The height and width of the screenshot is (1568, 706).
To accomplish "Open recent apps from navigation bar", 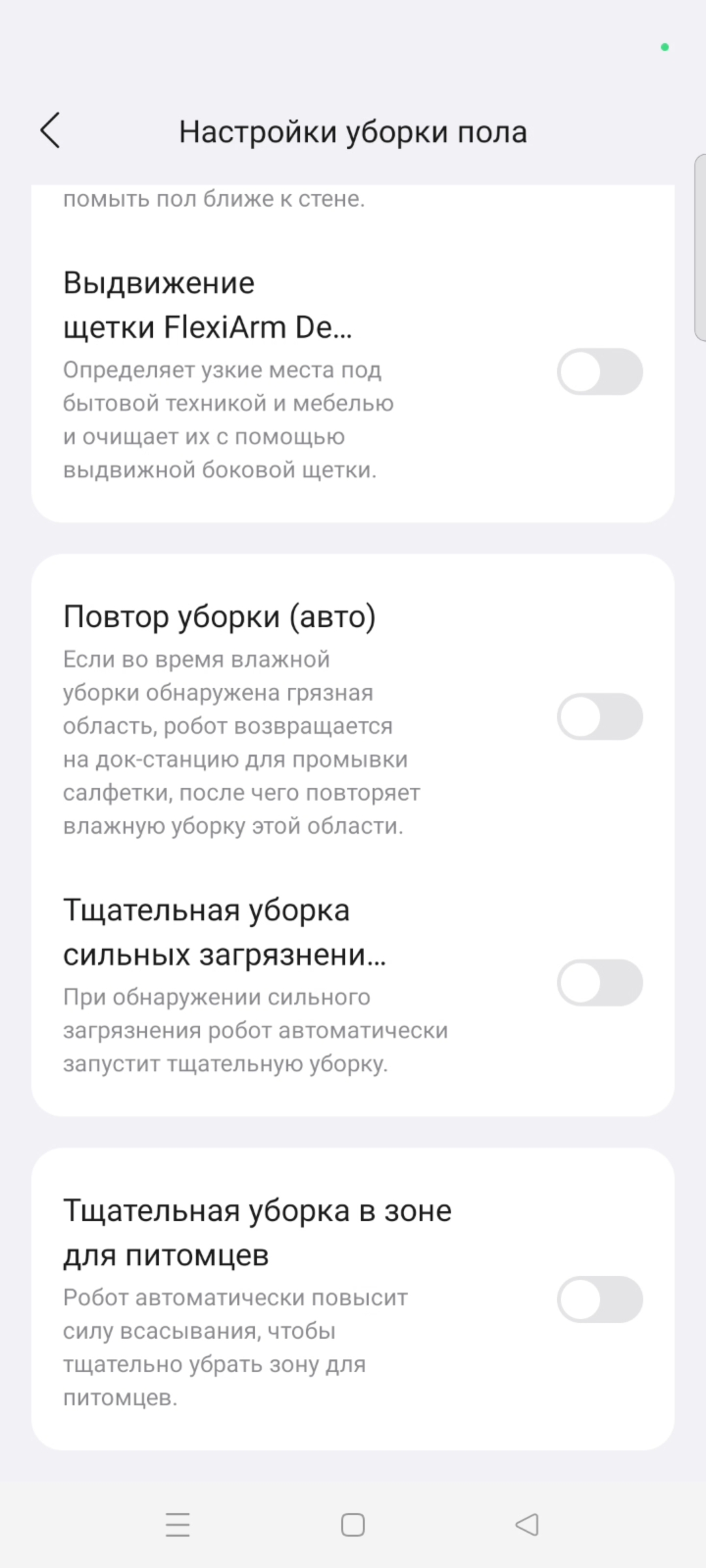I will [178, 1525].
